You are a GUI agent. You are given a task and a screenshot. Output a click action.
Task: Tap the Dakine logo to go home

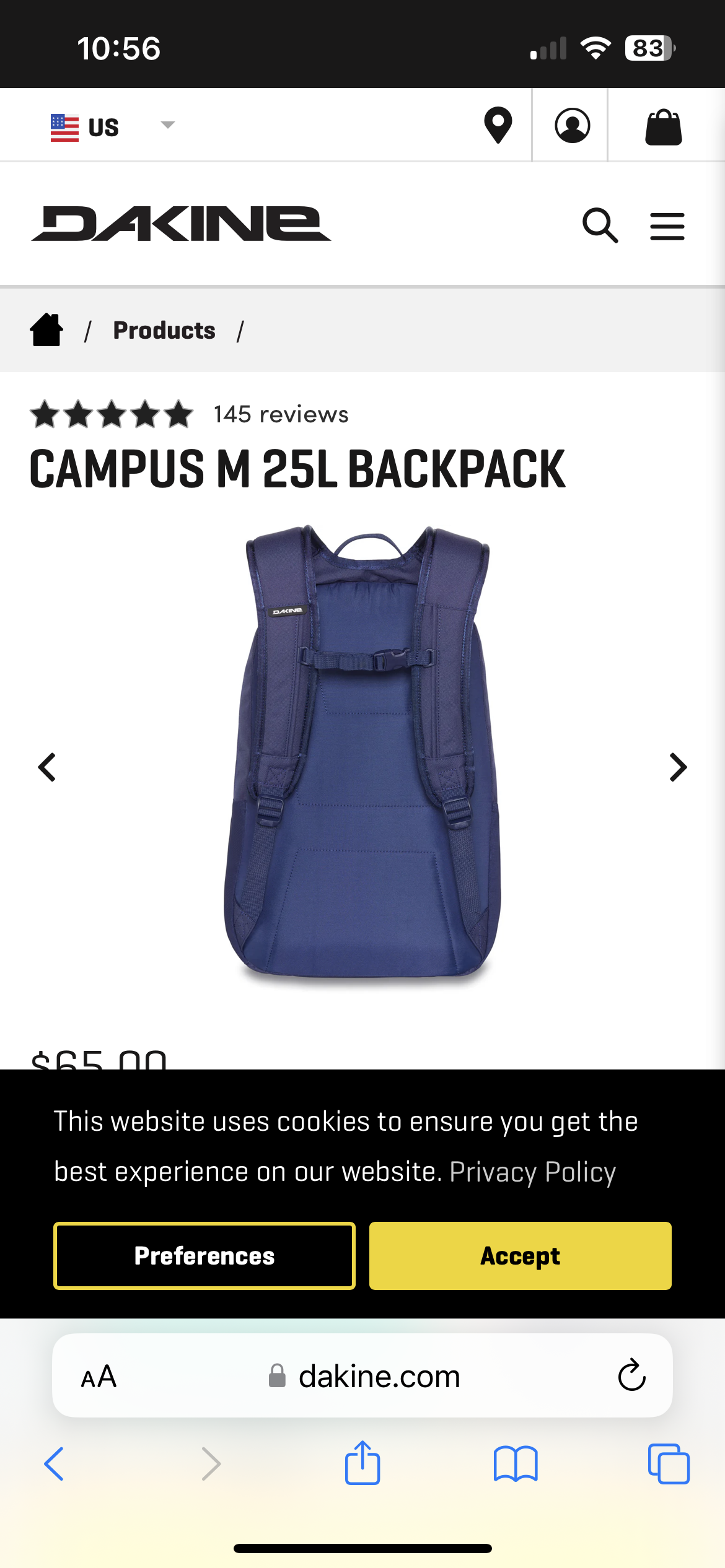181,224
